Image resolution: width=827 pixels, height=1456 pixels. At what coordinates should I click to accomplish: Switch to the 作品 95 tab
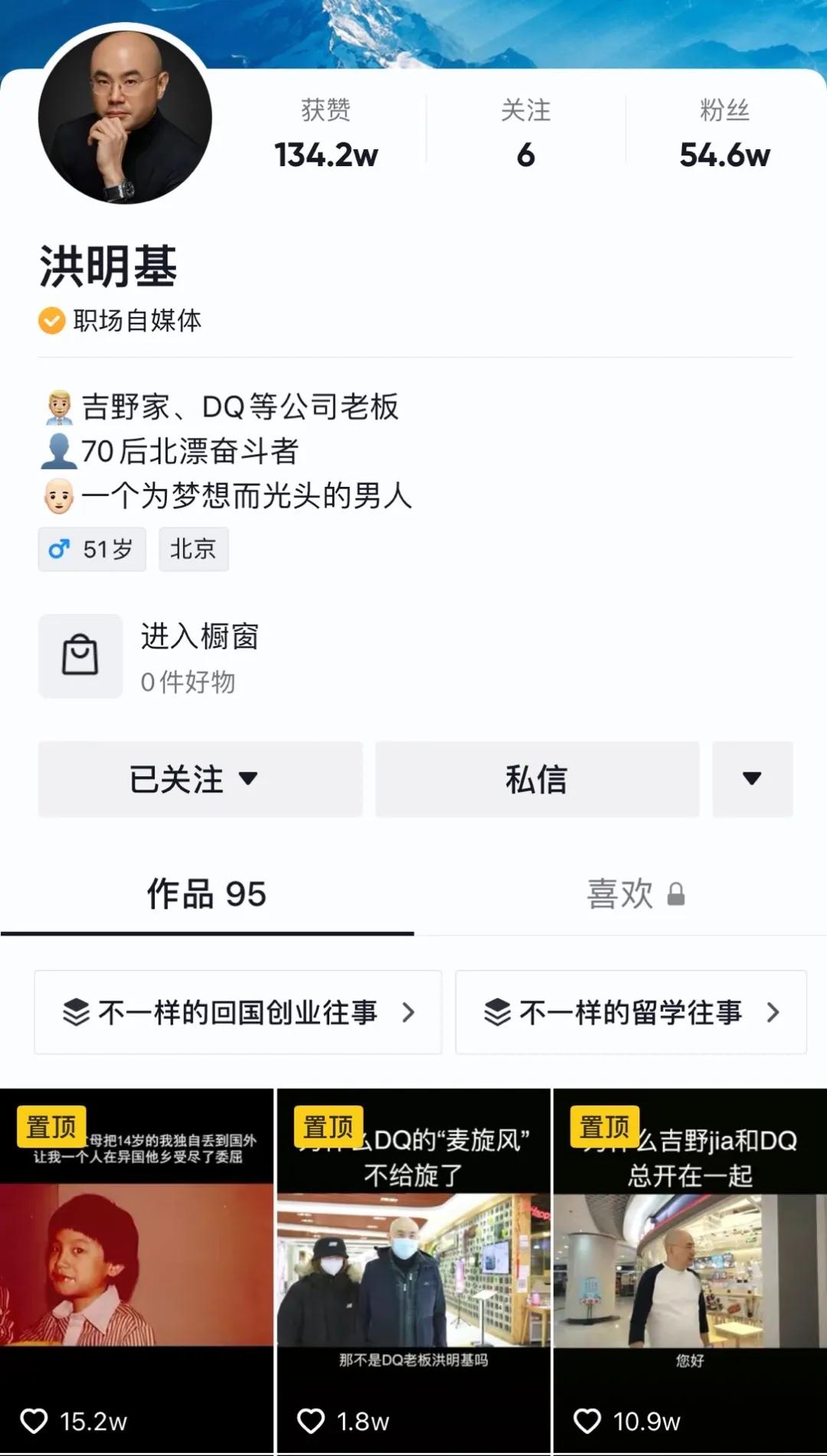click(x=207, y=894)
